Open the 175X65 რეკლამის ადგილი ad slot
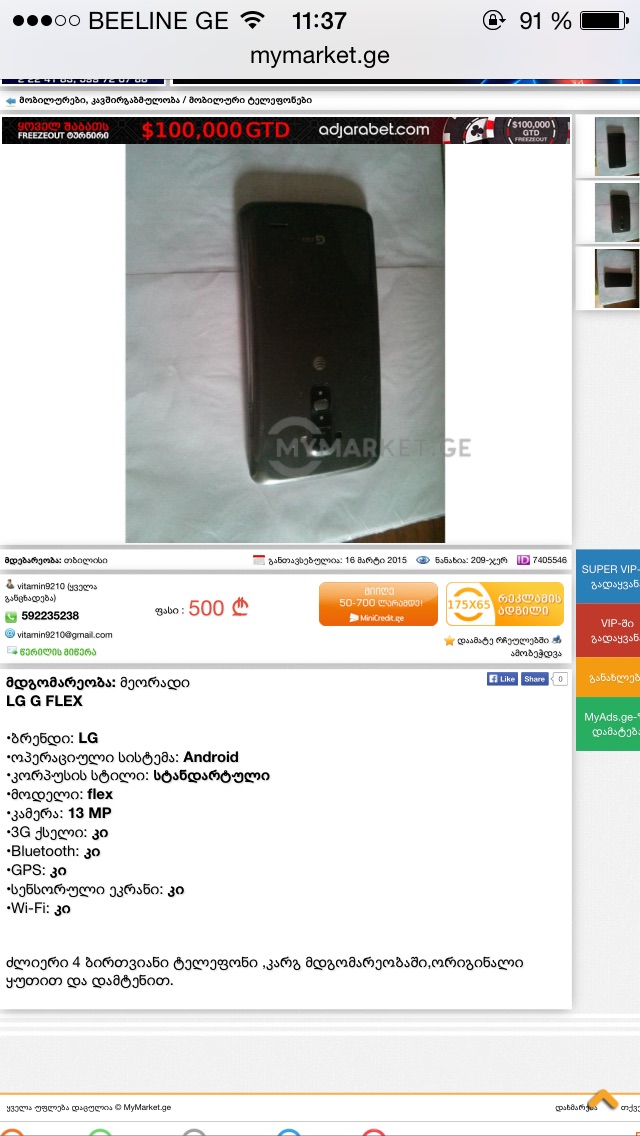The width and height of the screenshot is (640, 1136). click(504, 604)
